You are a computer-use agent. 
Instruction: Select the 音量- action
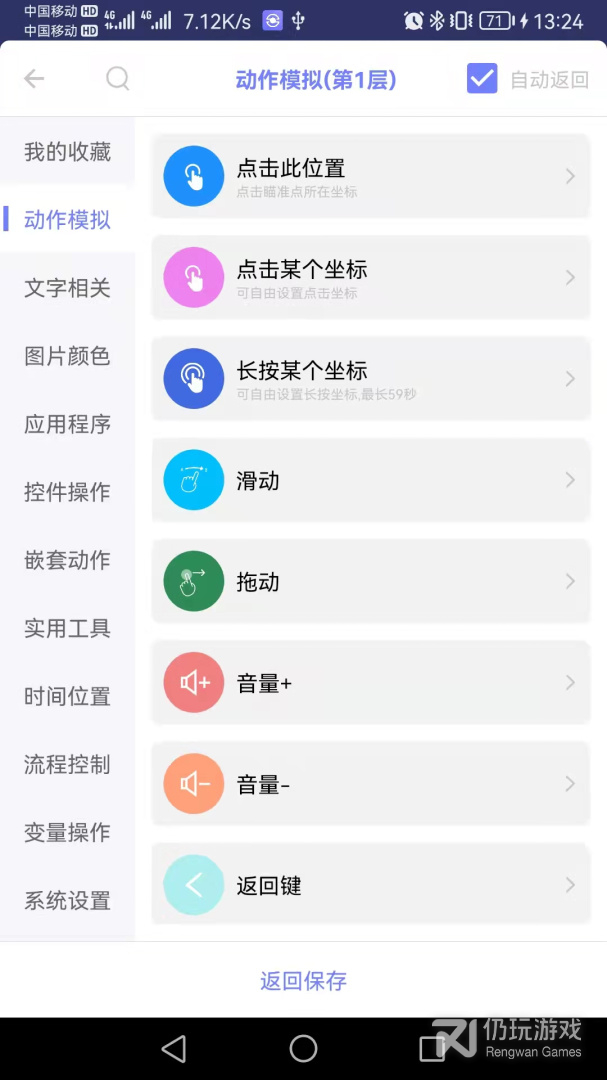[371, 784]
